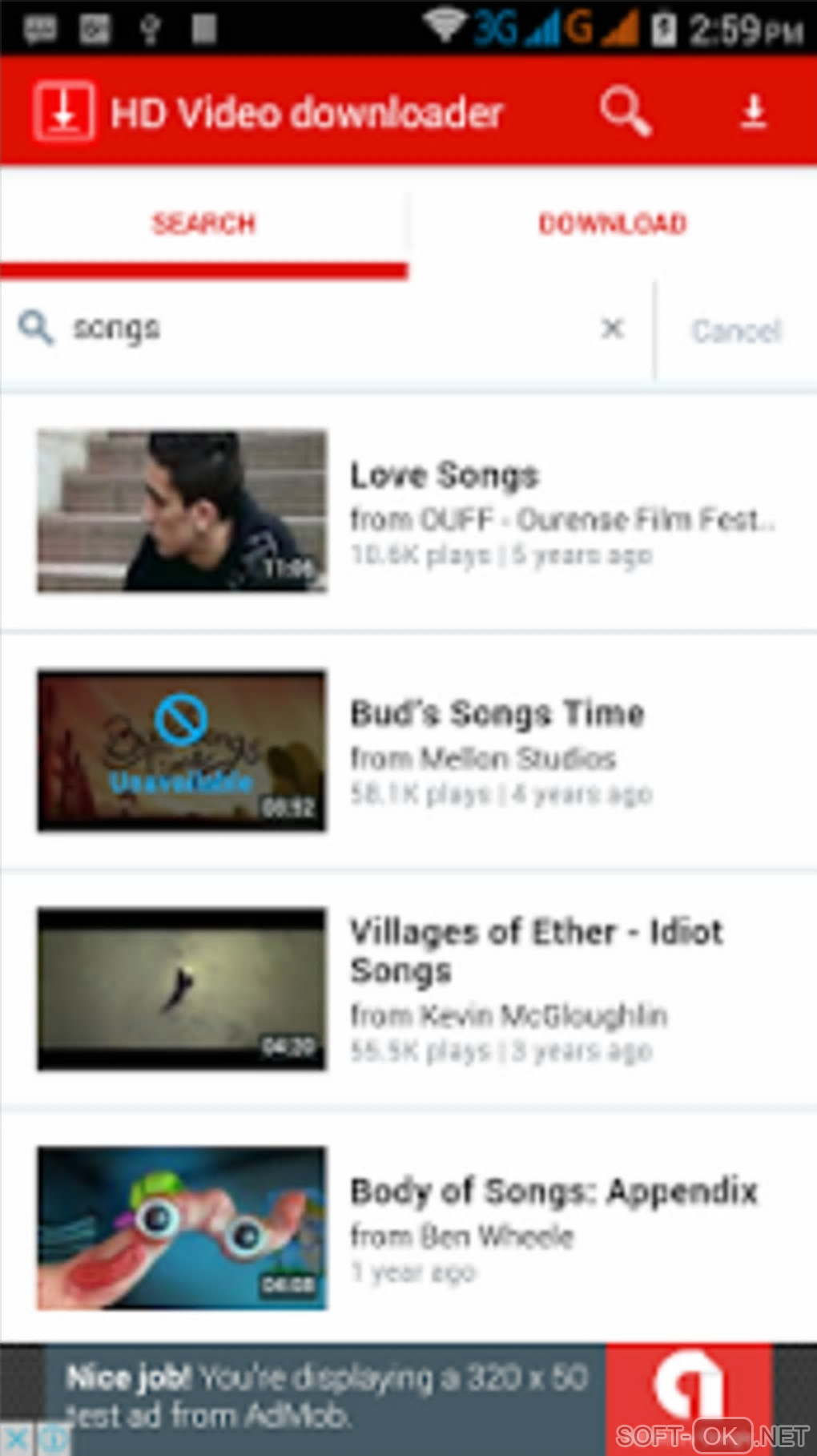
Task: Close the AdMob test ad banner
Action: [18, 1439]
